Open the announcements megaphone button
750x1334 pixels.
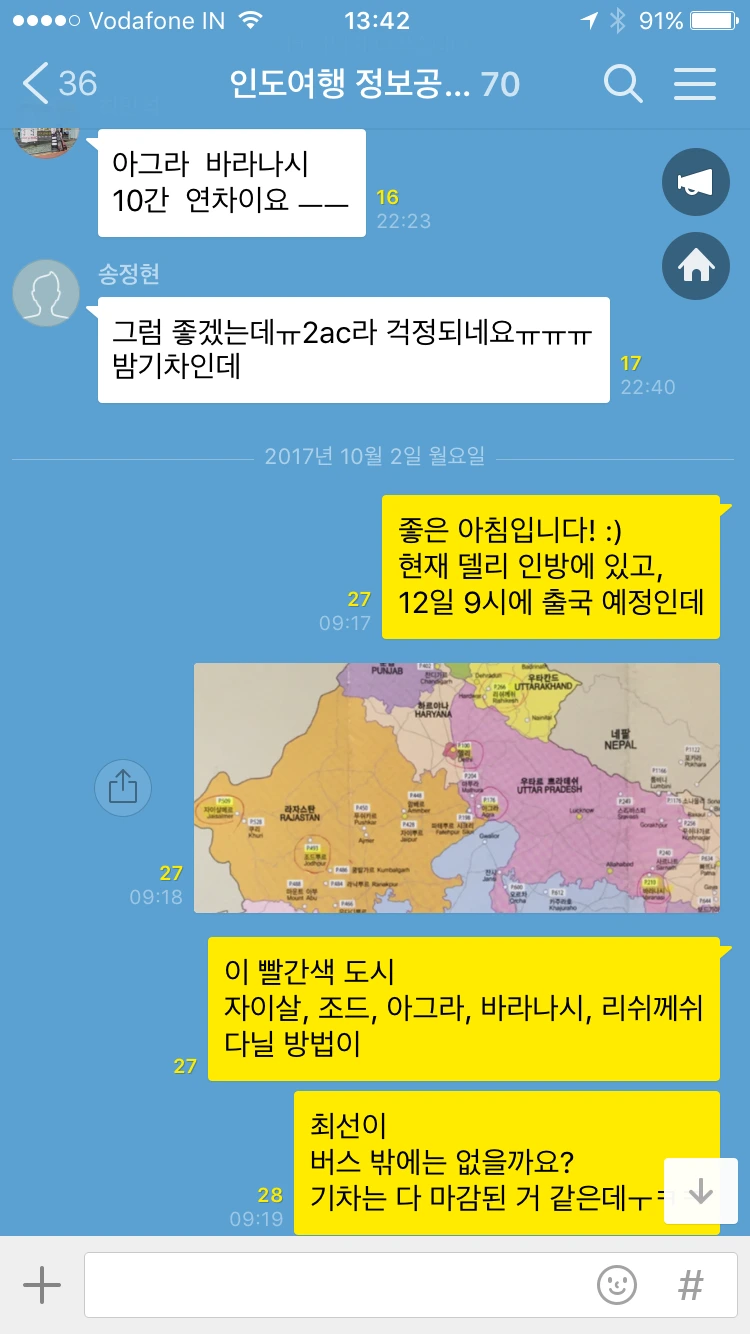pos(696,182)
